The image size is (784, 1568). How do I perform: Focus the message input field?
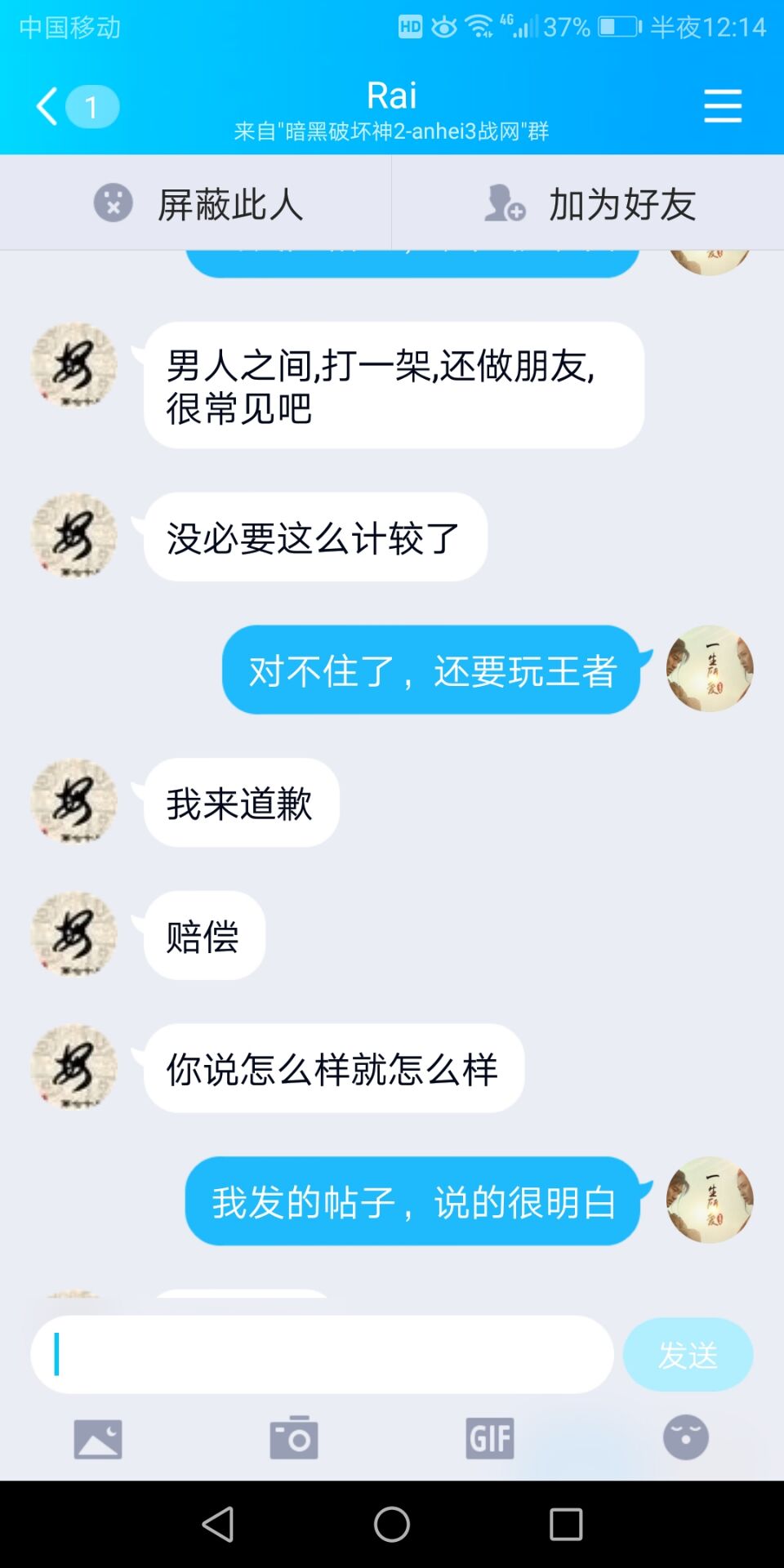[x=322, y=1354]
